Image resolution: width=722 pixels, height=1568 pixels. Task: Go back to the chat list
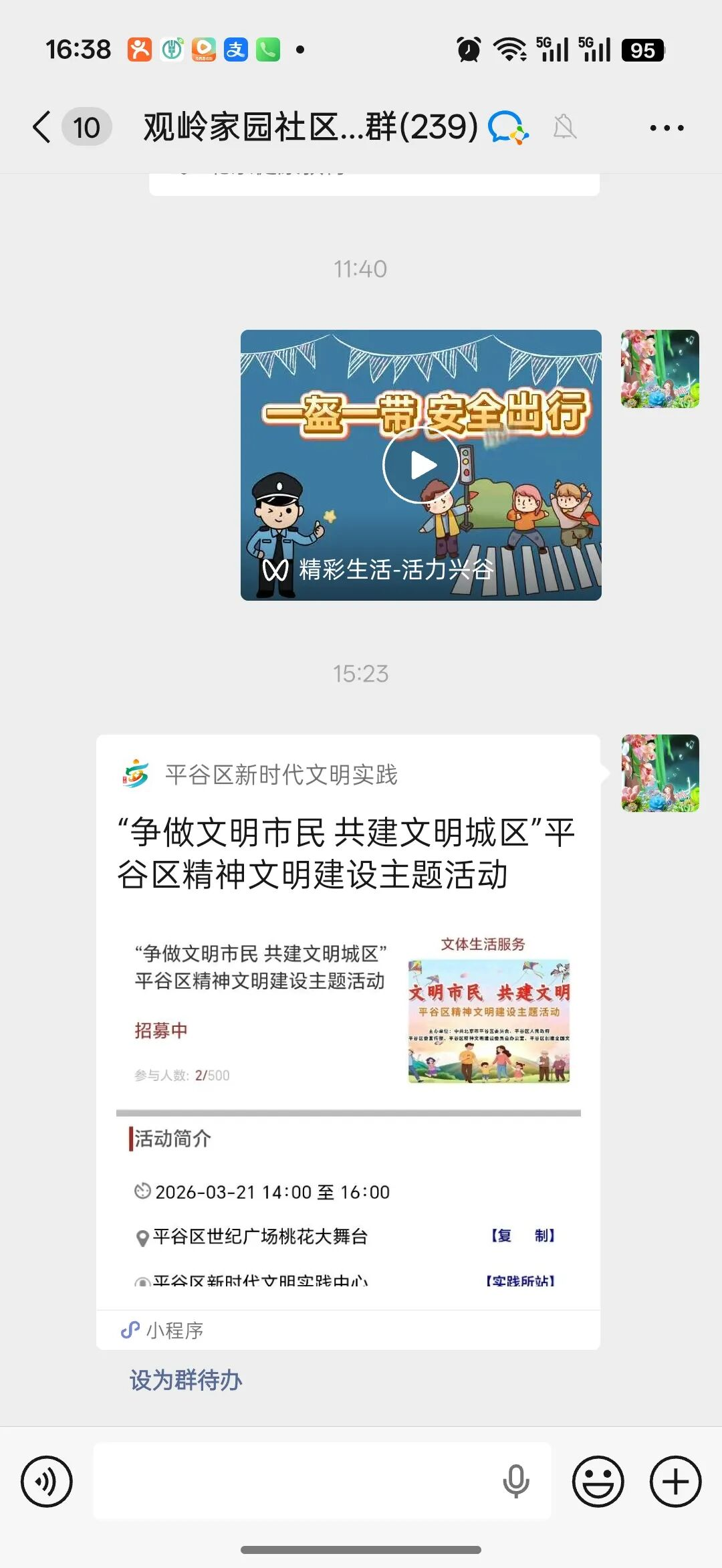click(x=41, y=127)
